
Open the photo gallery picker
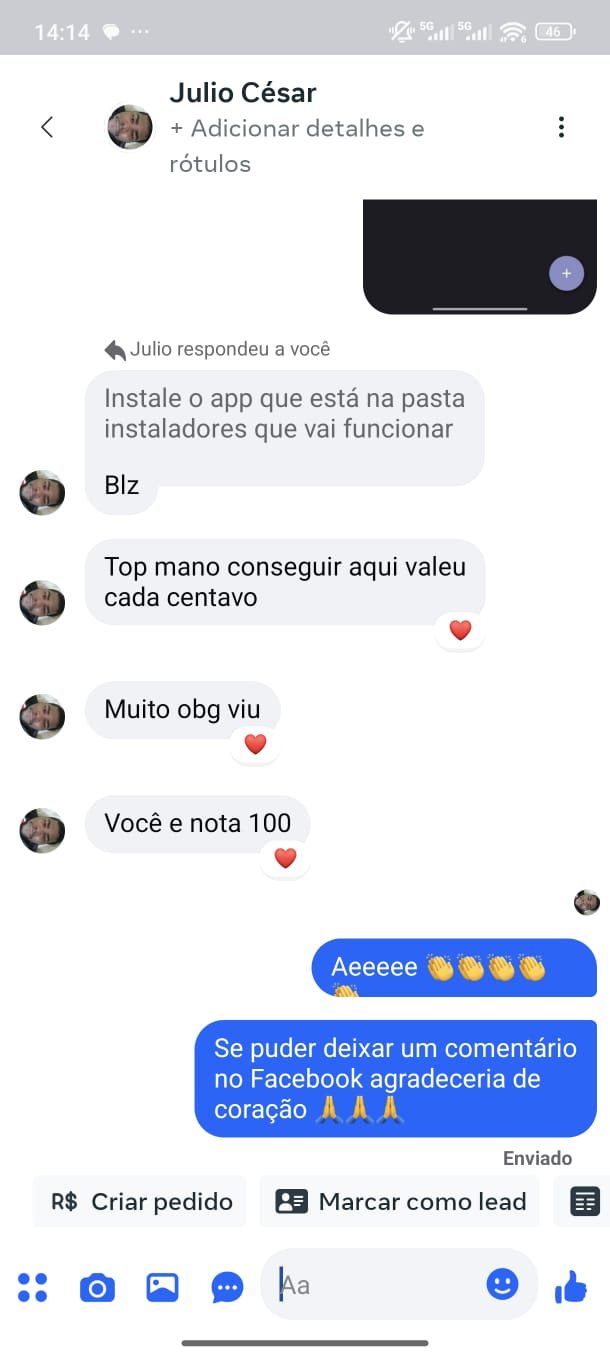pos(162,1287)
